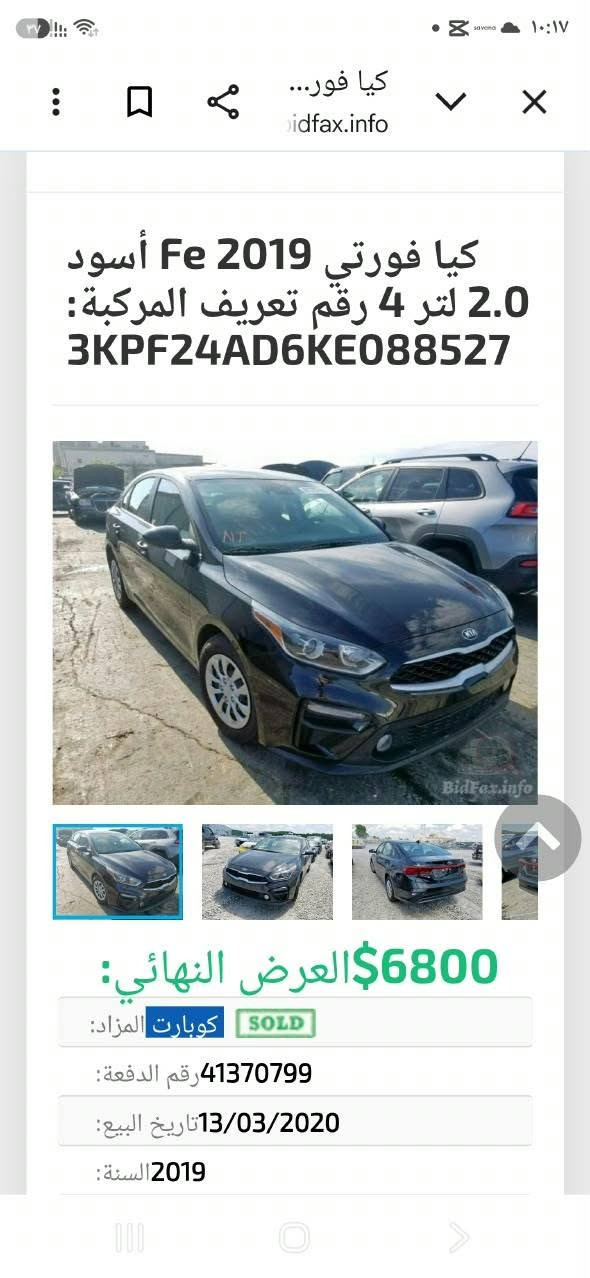Select the first highlighted photo thumbnail
Viewport: 590px width, 1278px height.
118,872
